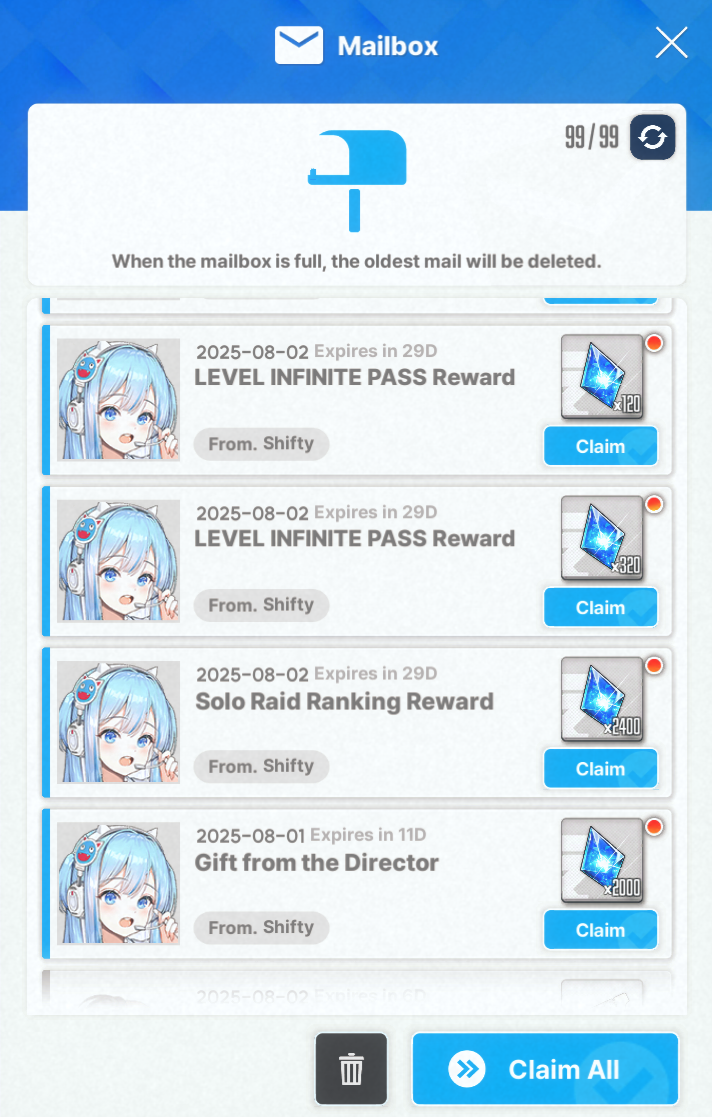Claim the x120 LEVEL INFINITE PASS reward
Viewport: 712px width, 1117px height.
600,446
